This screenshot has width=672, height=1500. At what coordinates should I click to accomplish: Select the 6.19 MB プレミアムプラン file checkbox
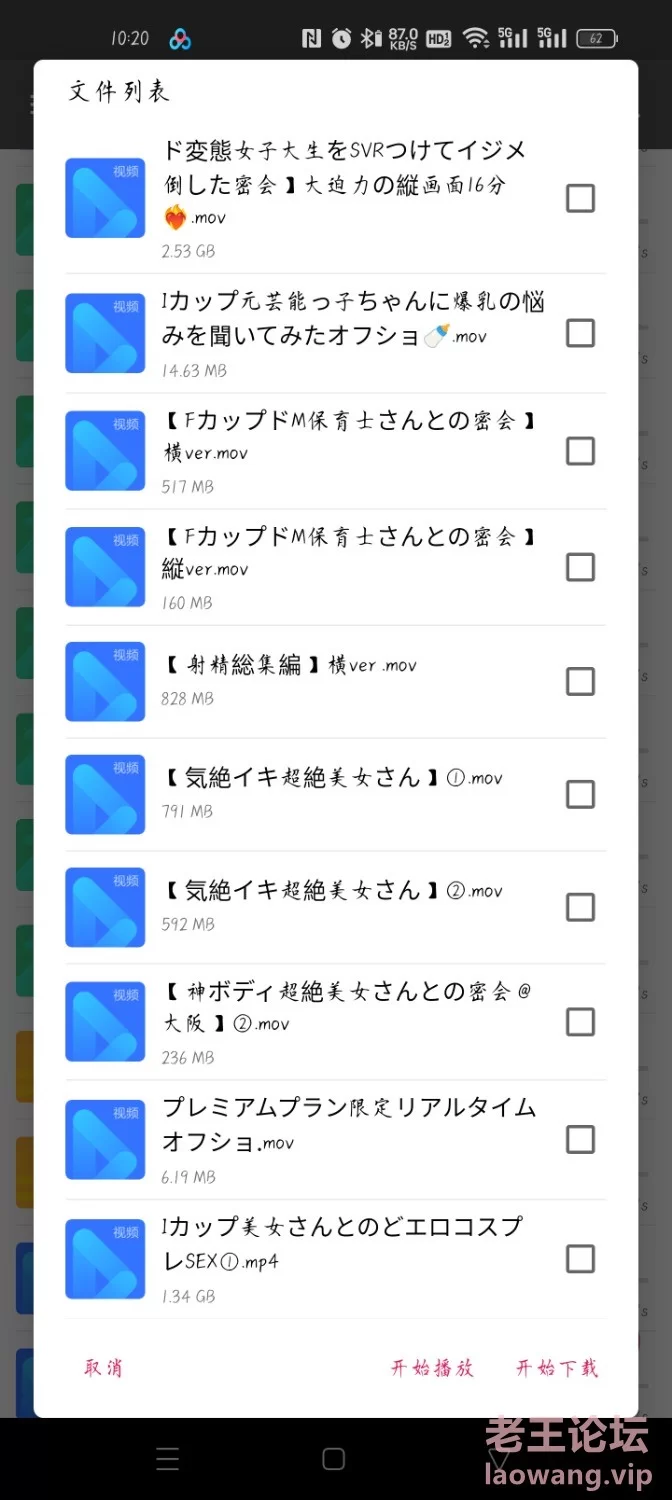click(580, 1139)
